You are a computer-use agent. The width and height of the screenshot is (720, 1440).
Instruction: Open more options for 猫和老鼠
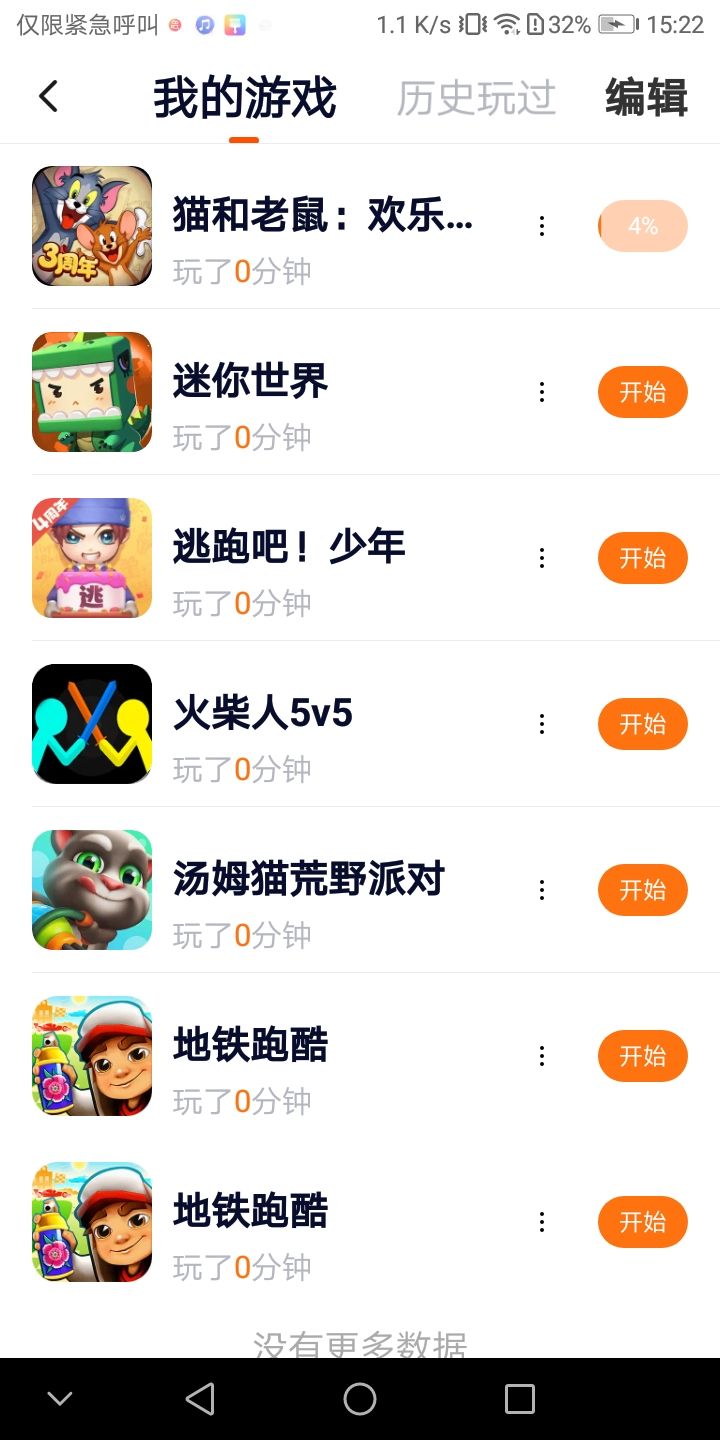(x=542, y=226)
